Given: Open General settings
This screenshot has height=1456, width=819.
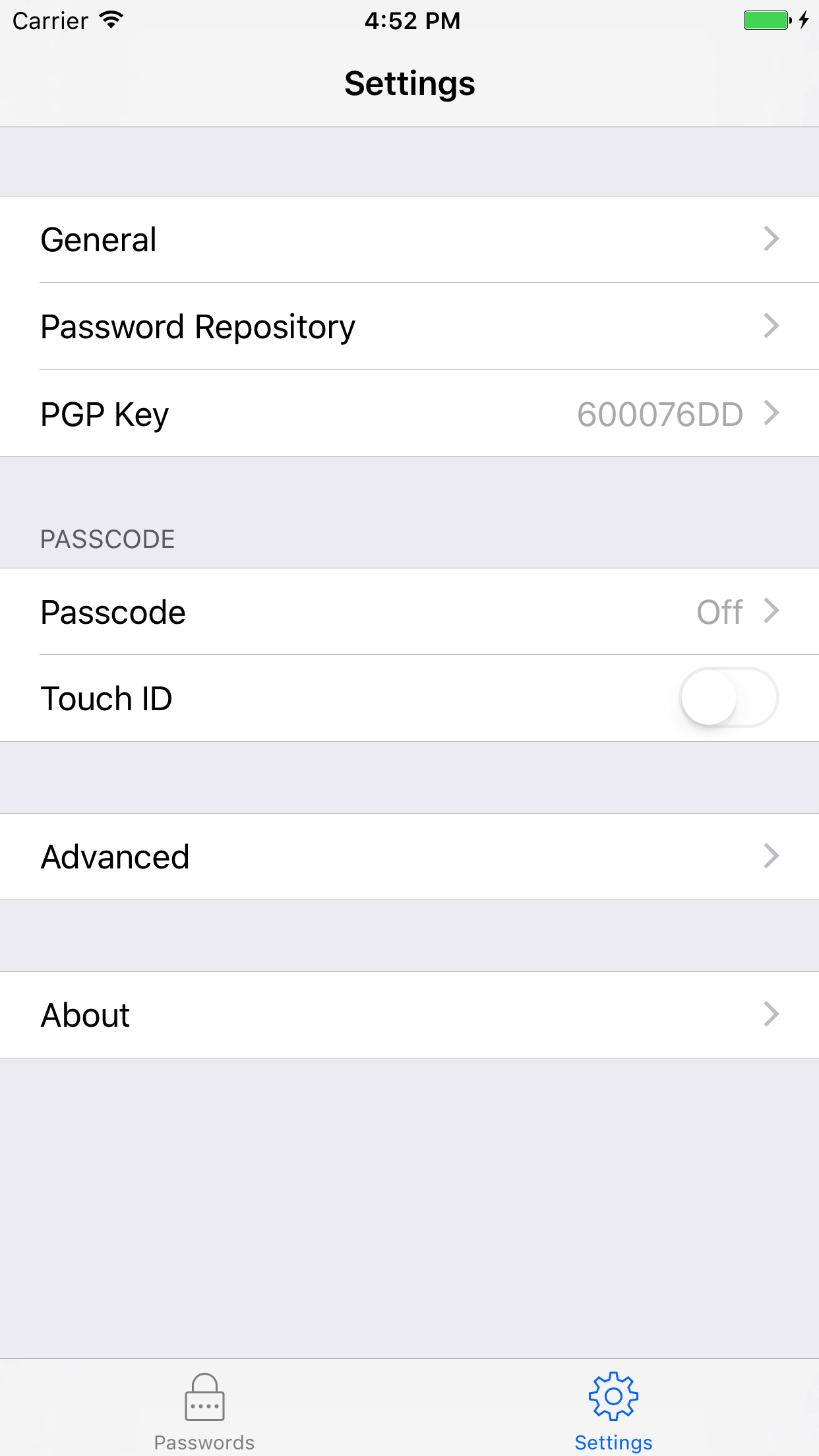Looking at the screenshot, I should [409, 239].
